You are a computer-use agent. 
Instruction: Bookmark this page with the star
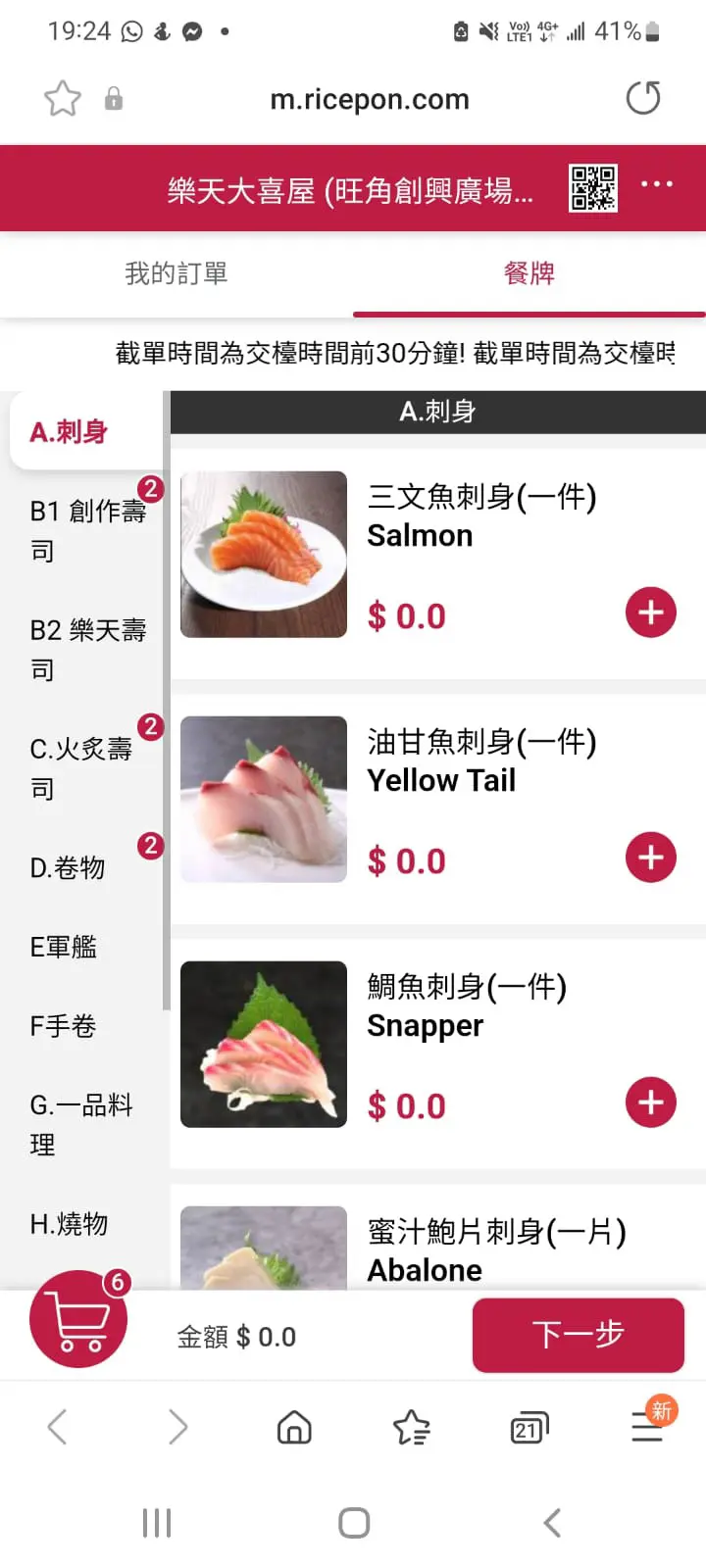62,98
